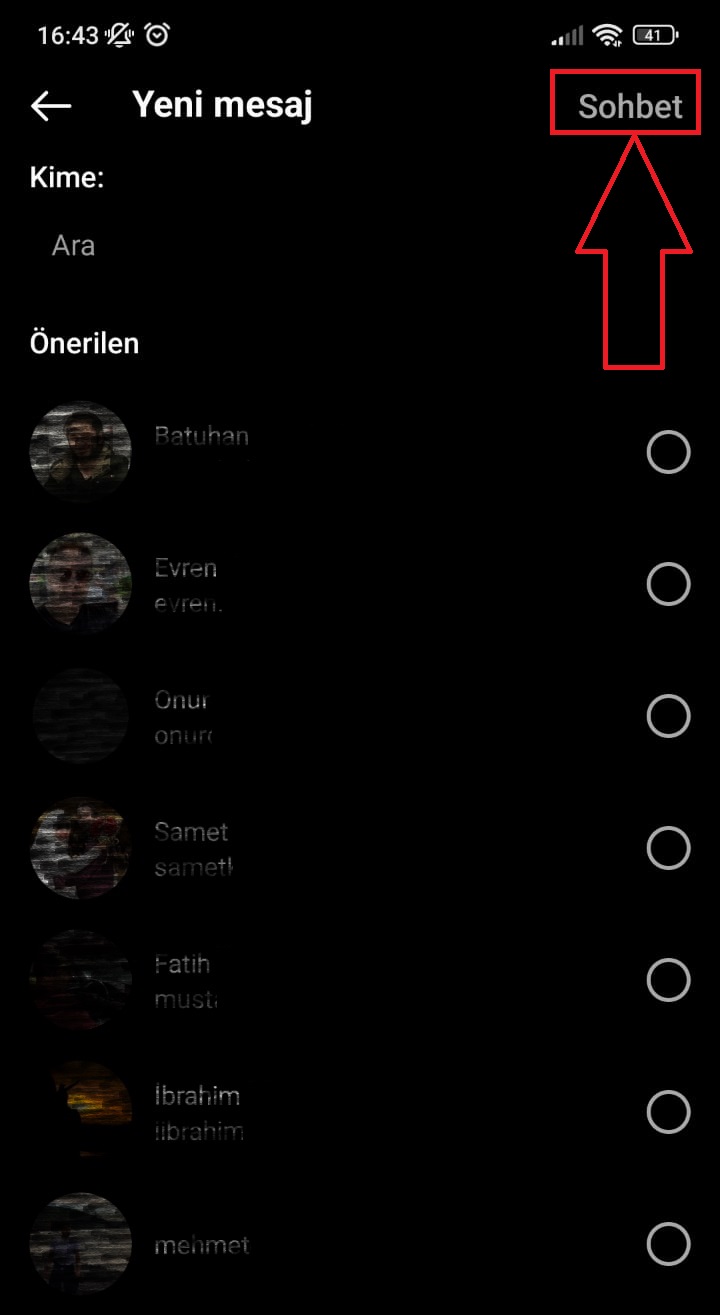Select Onur's selection circle
Screen dimensions: 720x1315
click(x=668, y=716)
